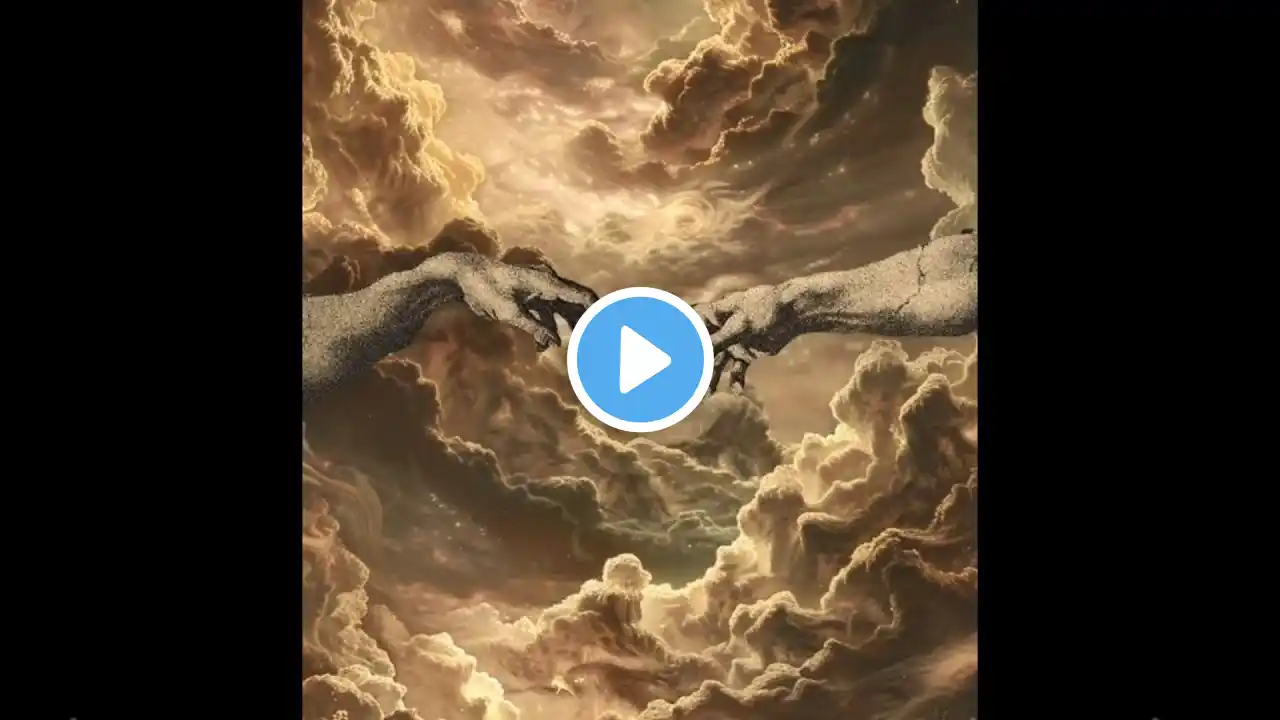This screenshot has width=1280, height=720.
Task: Play the video
Action: (640, 360)
